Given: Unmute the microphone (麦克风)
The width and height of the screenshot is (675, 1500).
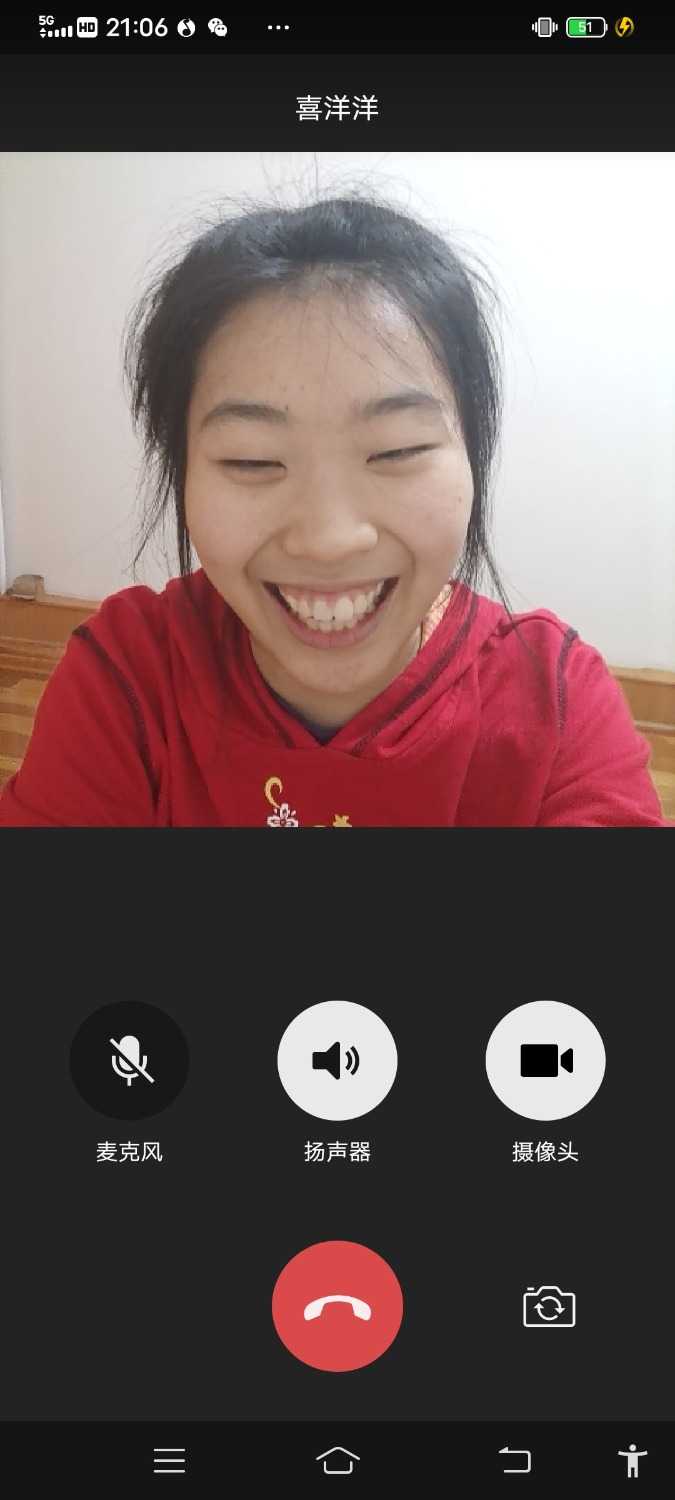Looking at the screenshot, I should click(129, 1060).
